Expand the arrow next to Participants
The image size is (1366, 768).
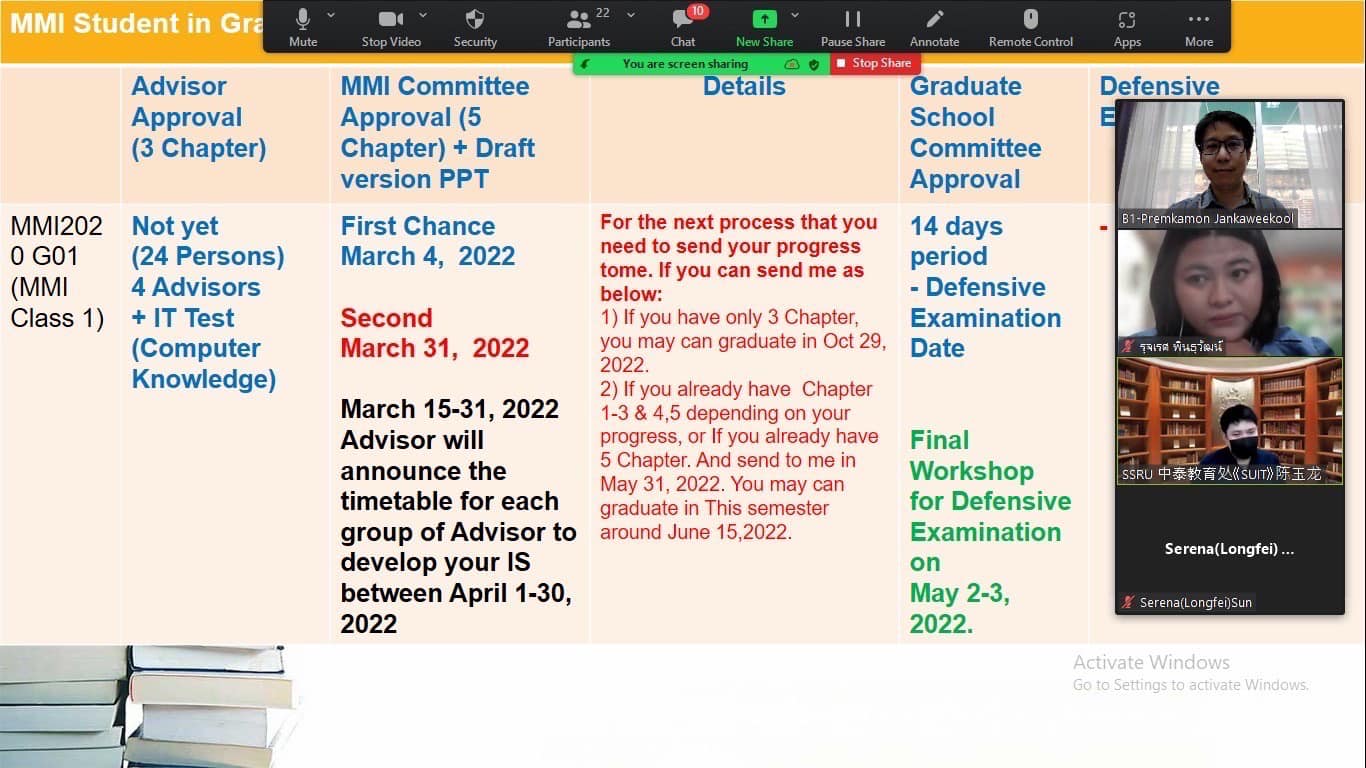coord(631,16)
